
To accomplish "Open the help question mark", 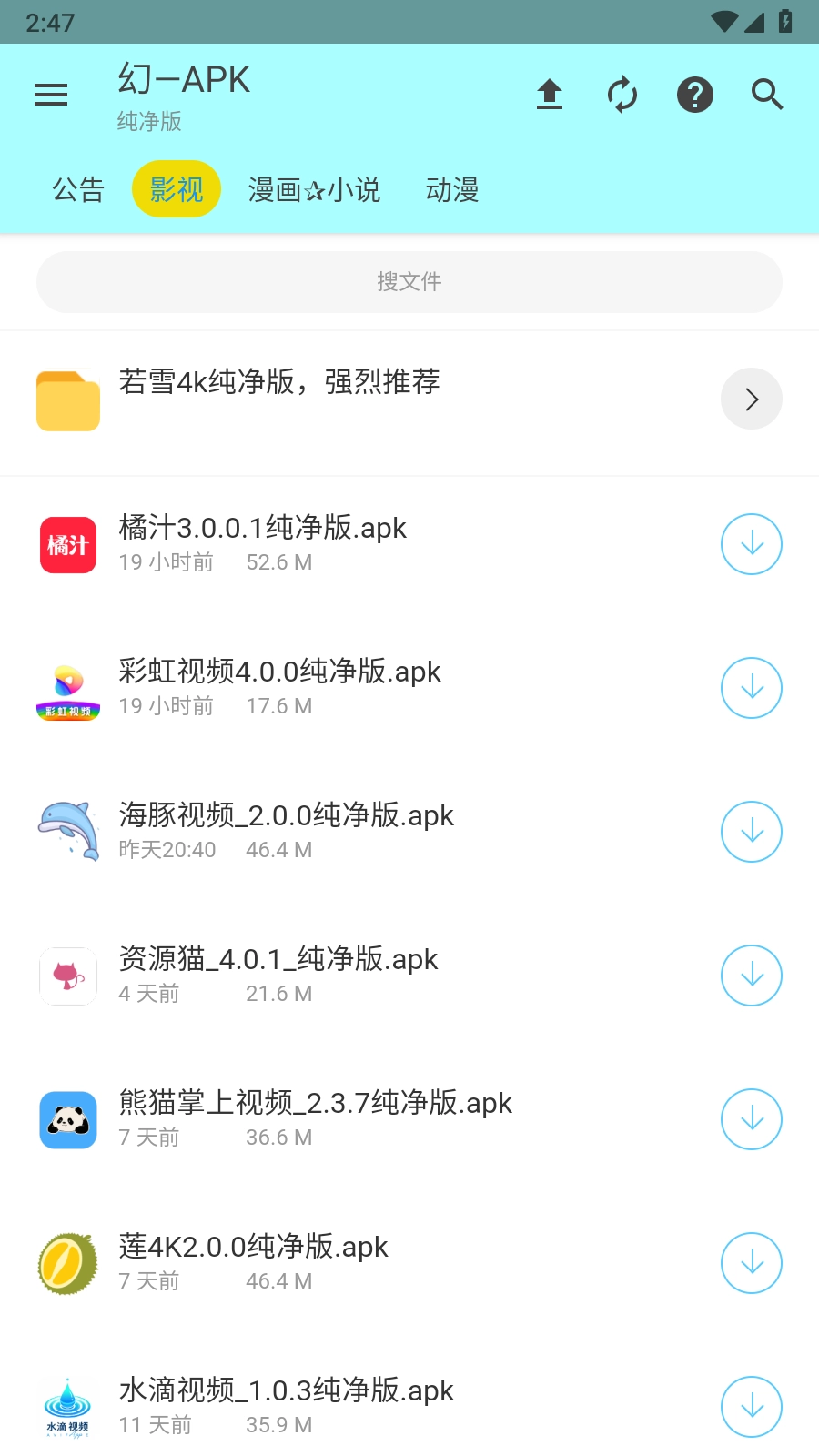I will [695, 95].
